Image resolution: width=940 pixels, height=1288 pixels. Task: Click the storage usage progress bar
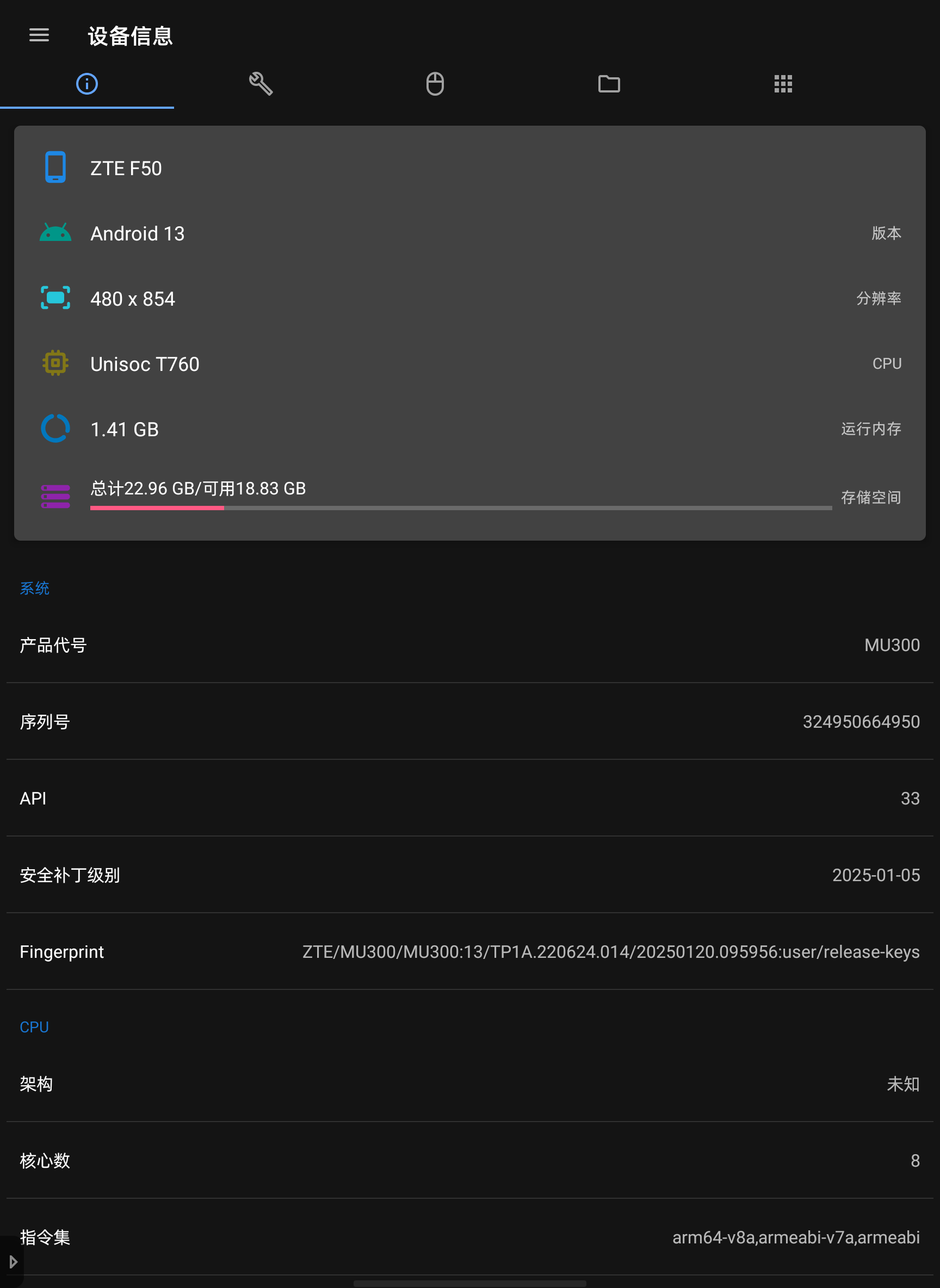point(461,508)
